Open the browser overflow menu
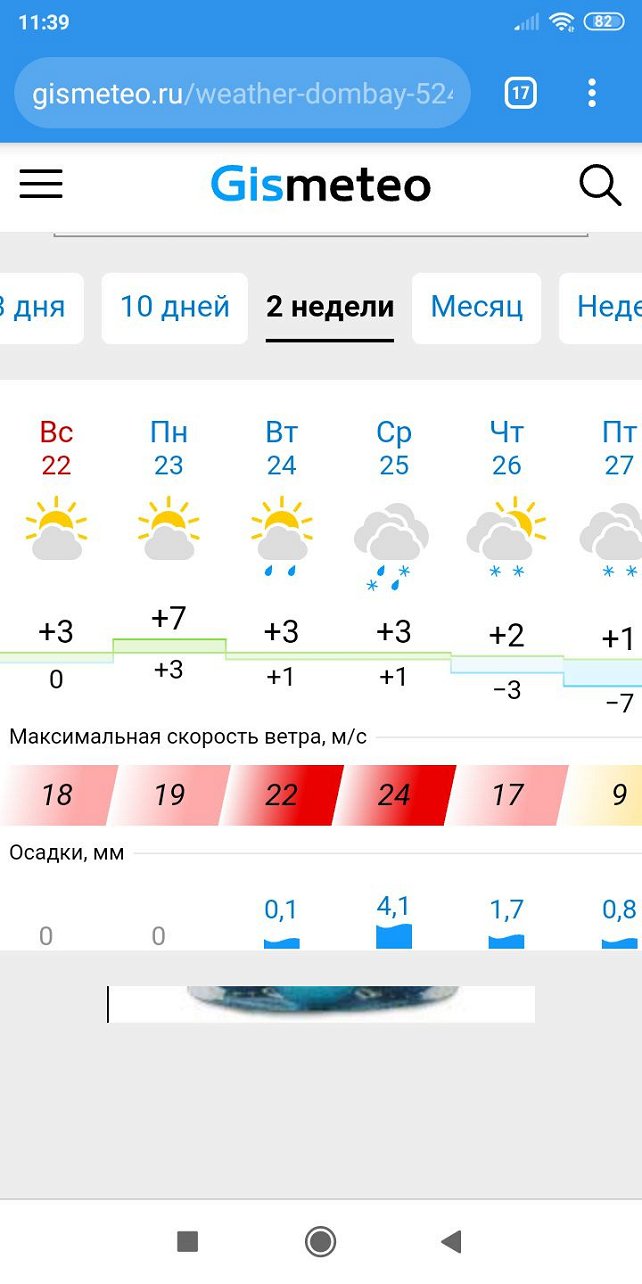 click(x=592, y=94)
